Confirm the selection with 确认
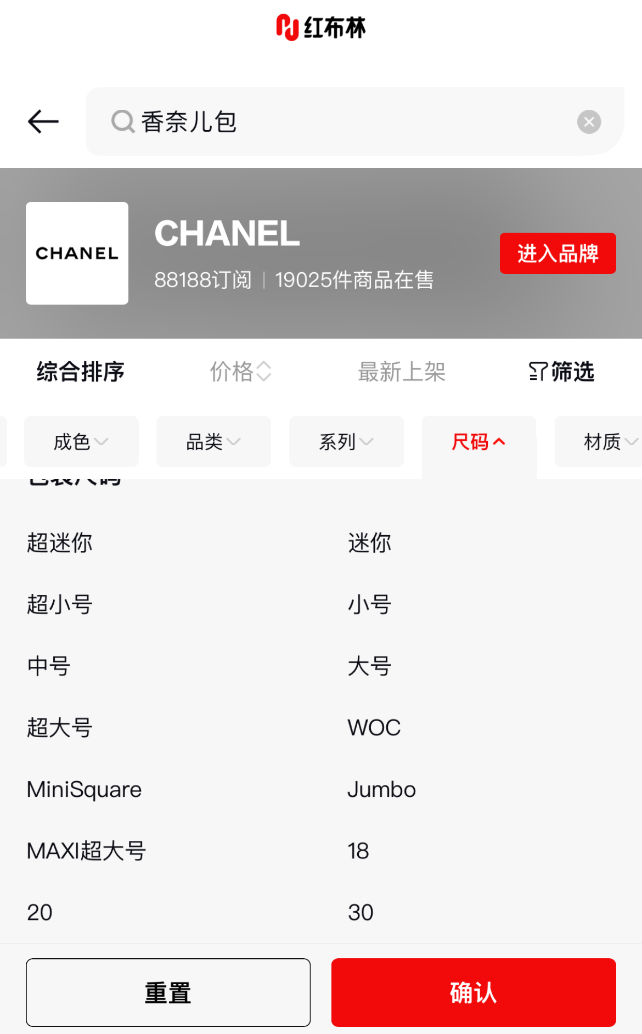This screenshot has width=642, height=1034. (473, 992)
